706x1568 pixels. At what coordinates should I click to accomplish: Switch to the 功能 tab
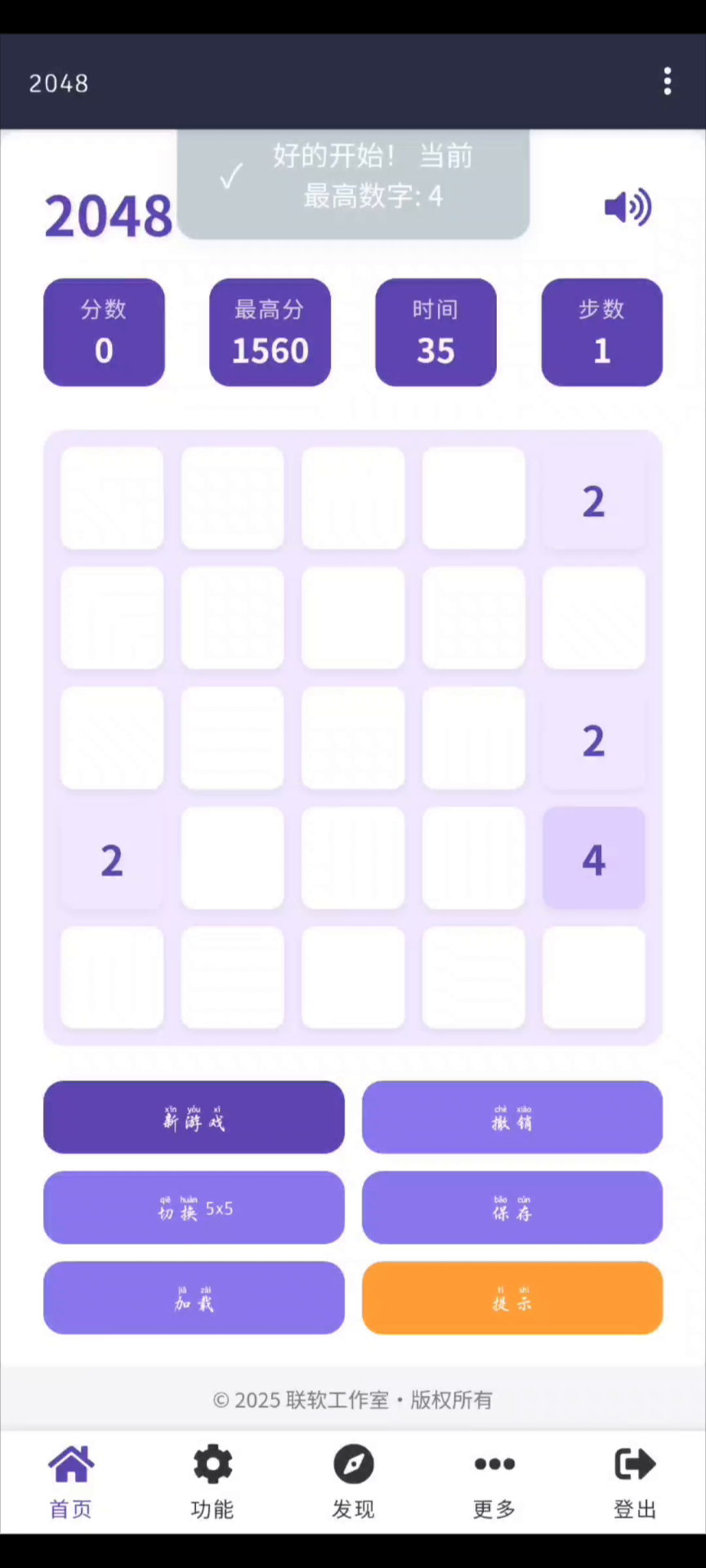(x=212, y=1481)
